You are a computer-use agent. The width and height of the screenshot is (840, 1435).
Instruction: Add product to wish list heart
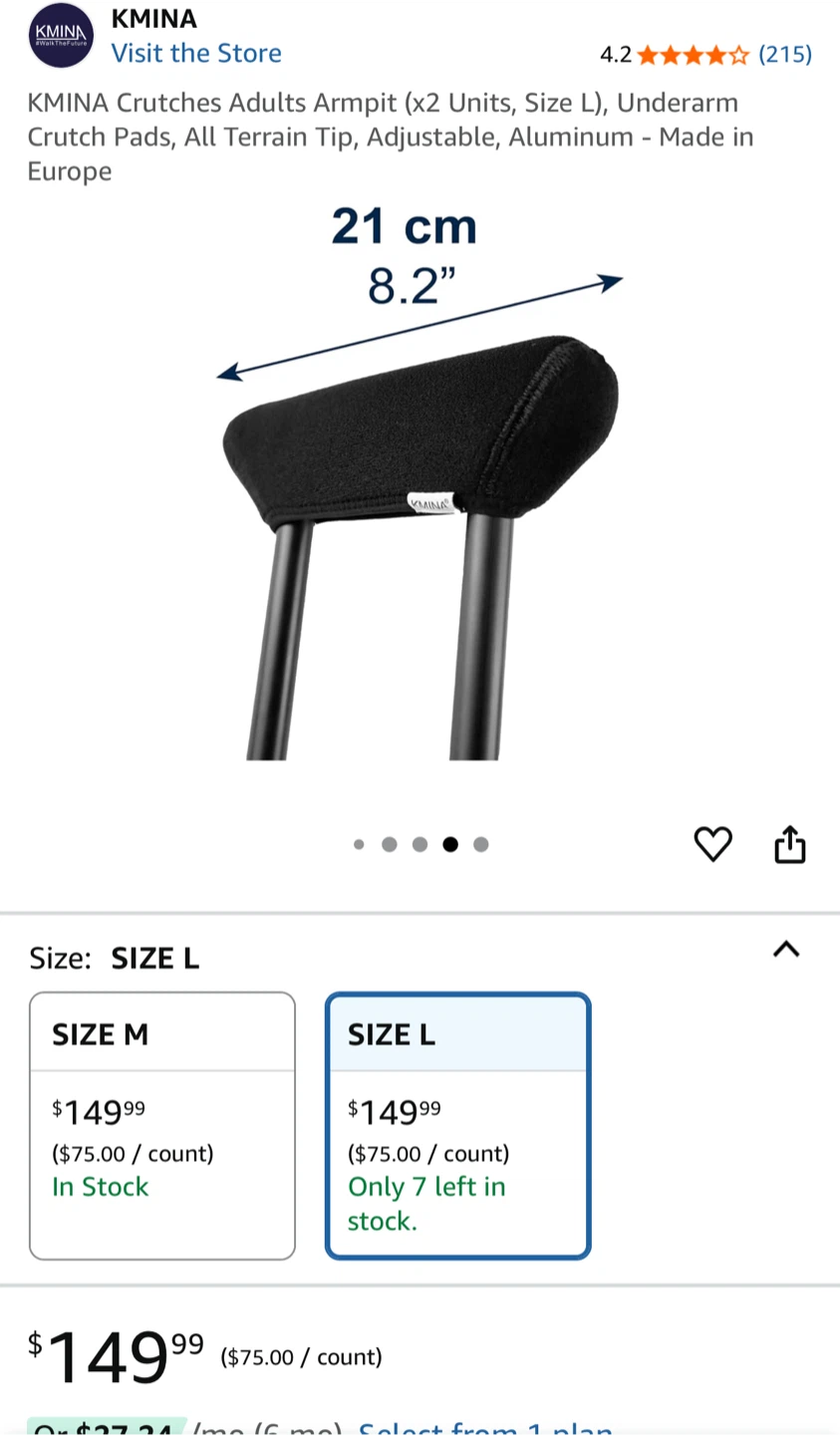[712, 844]
